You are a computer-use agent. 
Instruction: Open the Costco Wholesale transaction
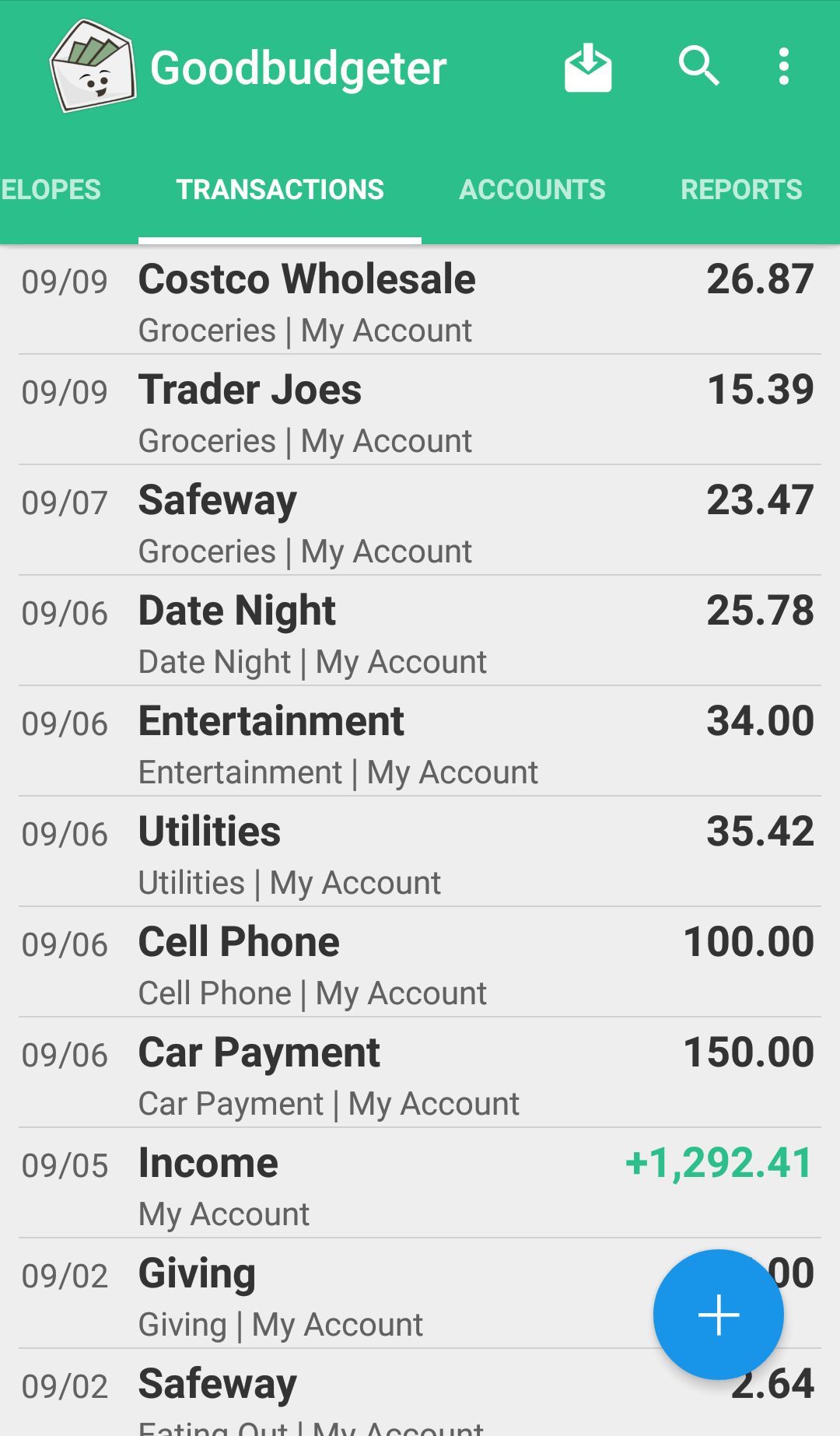click(x=420, y=300)
